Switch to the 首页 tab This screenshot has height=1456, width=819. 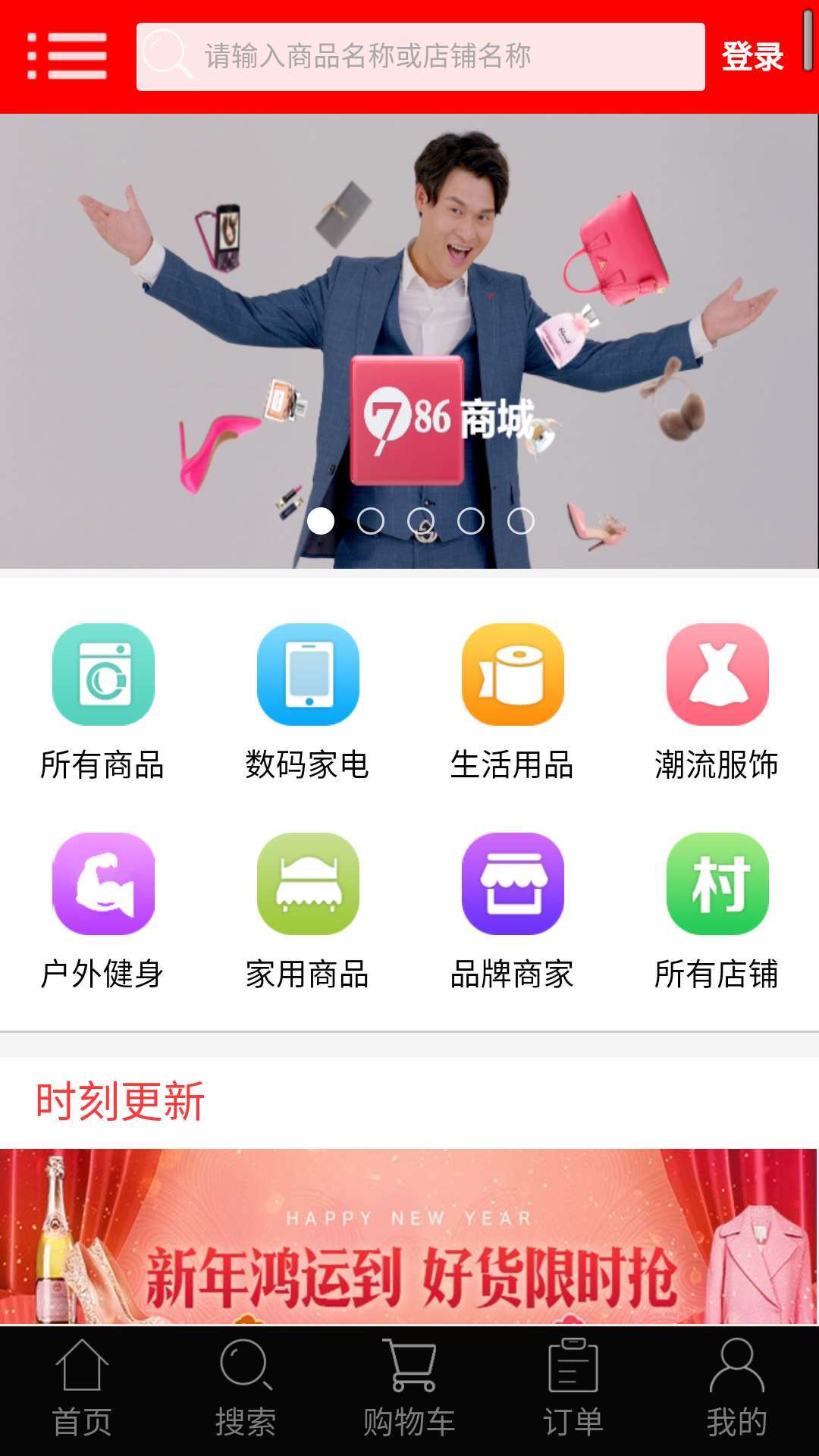[82, 1389]
